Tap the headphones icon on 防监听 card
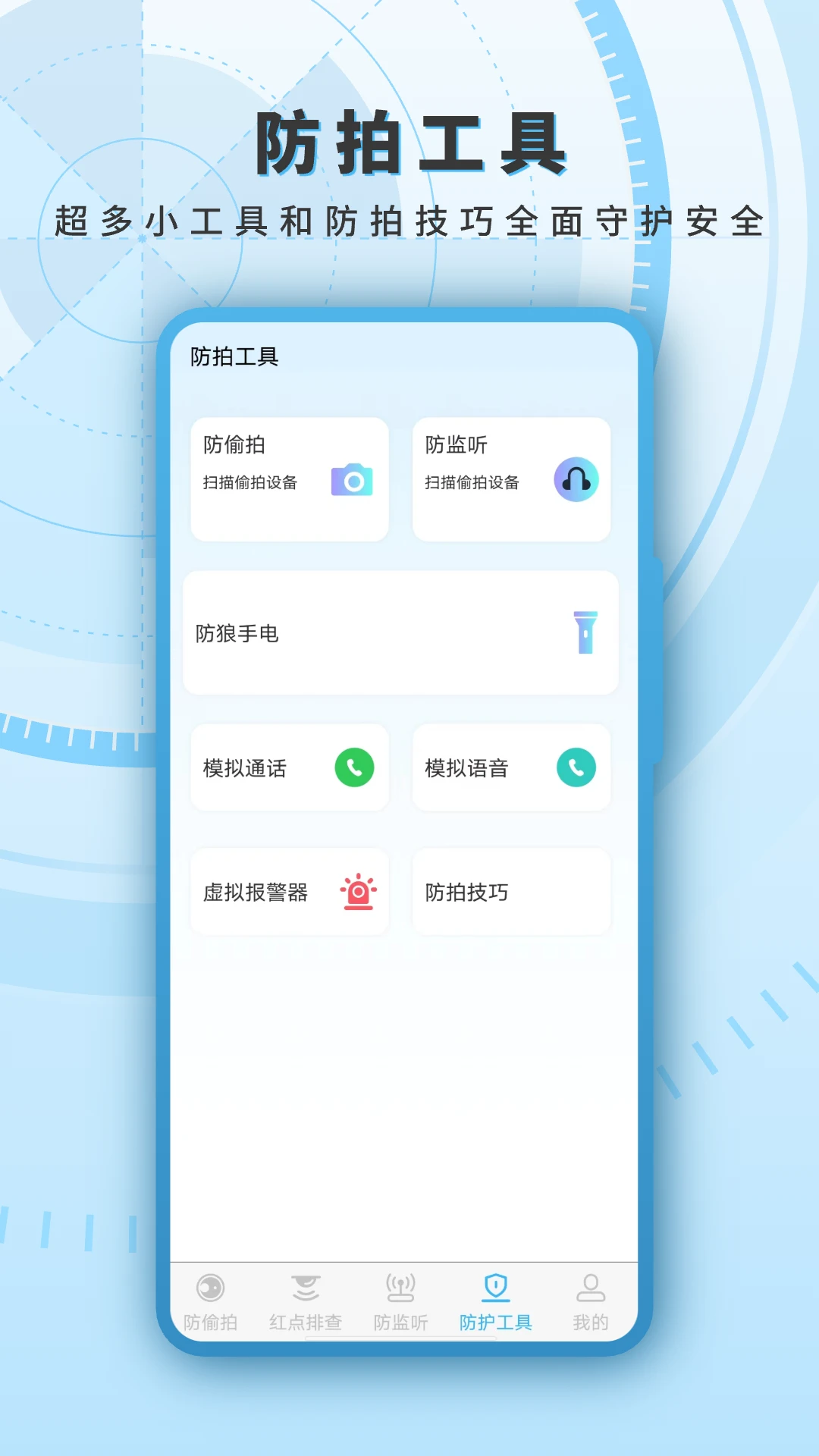Image resolution: width=819 pixels, height=1456 pixels. [x=576, y=479]
